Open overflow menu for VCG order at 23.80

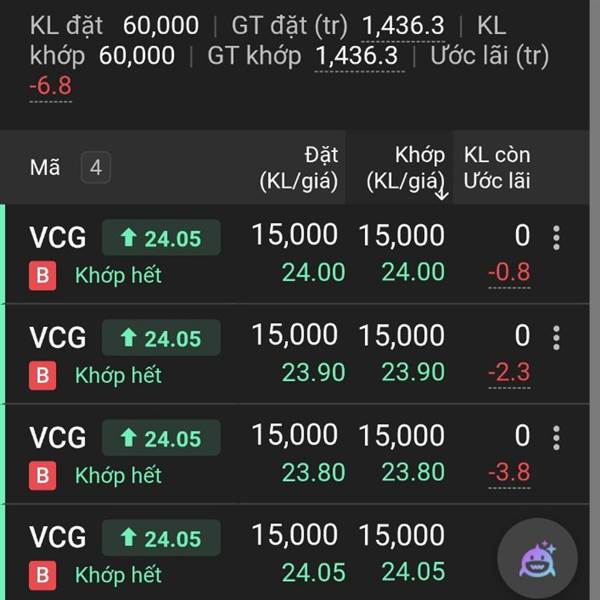556,436
